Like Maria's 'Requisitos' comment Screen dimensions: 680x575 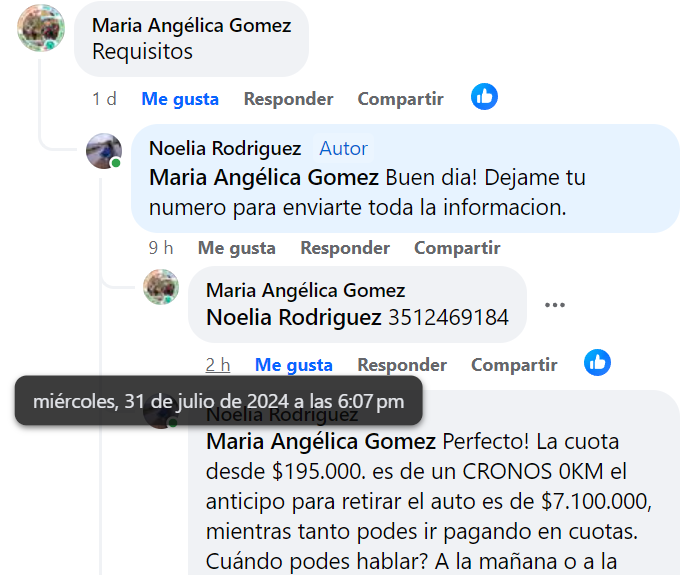click(180, 99)
